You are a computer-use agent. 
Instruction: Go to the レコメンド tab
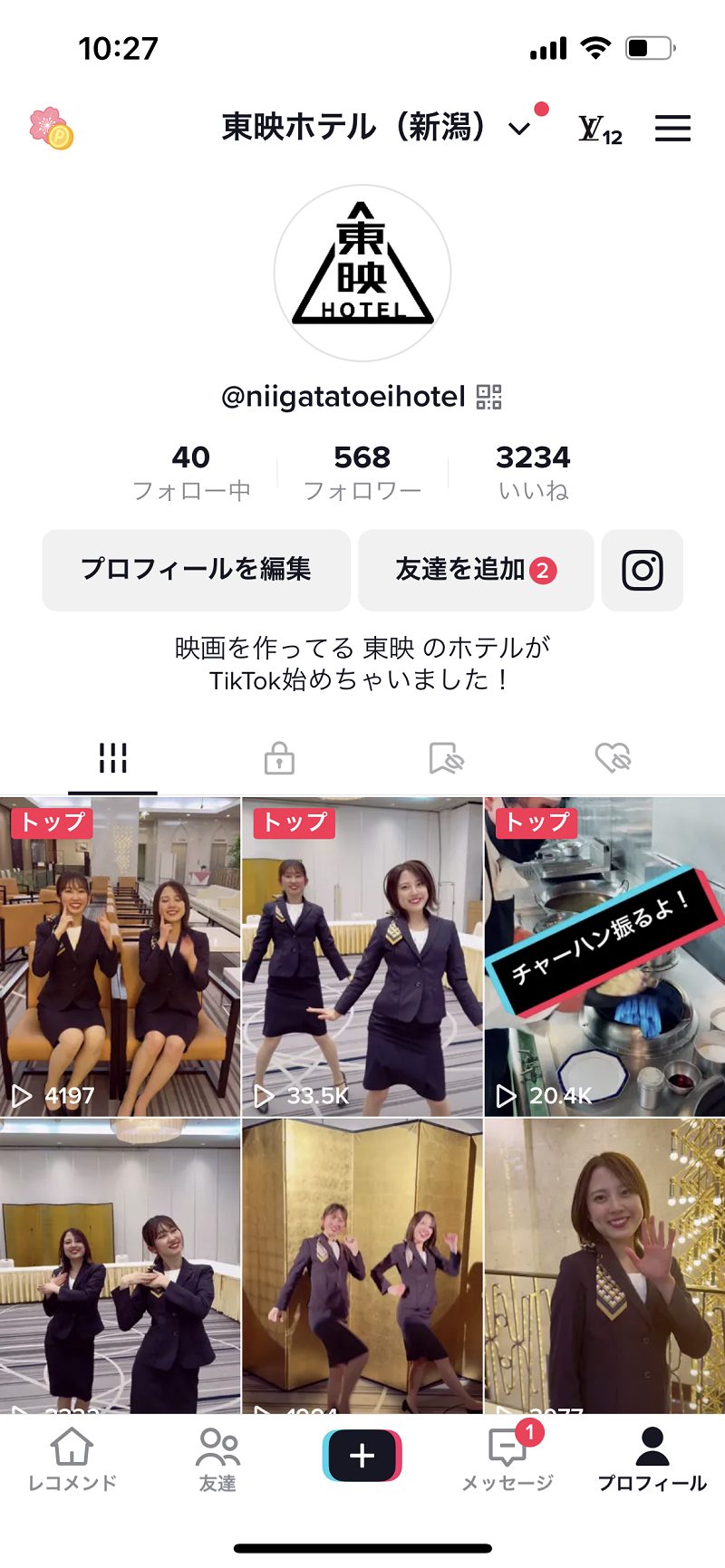click(72, 1459)
